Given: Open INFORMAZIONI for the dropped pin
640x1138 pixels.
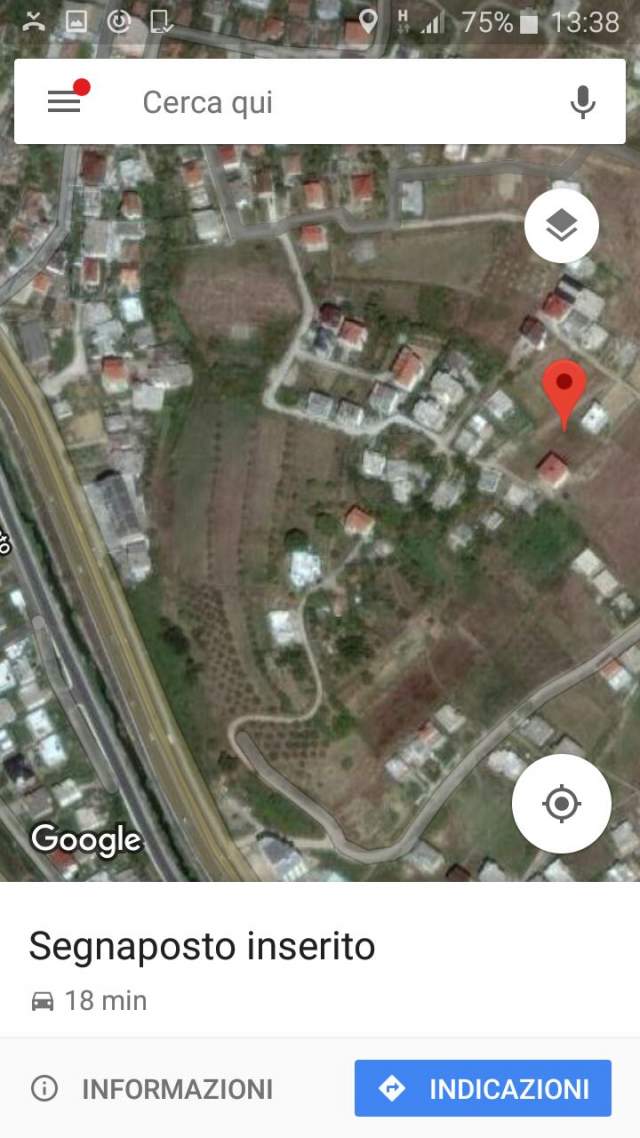Looking at the screenshot, I should click(152, 1089).
